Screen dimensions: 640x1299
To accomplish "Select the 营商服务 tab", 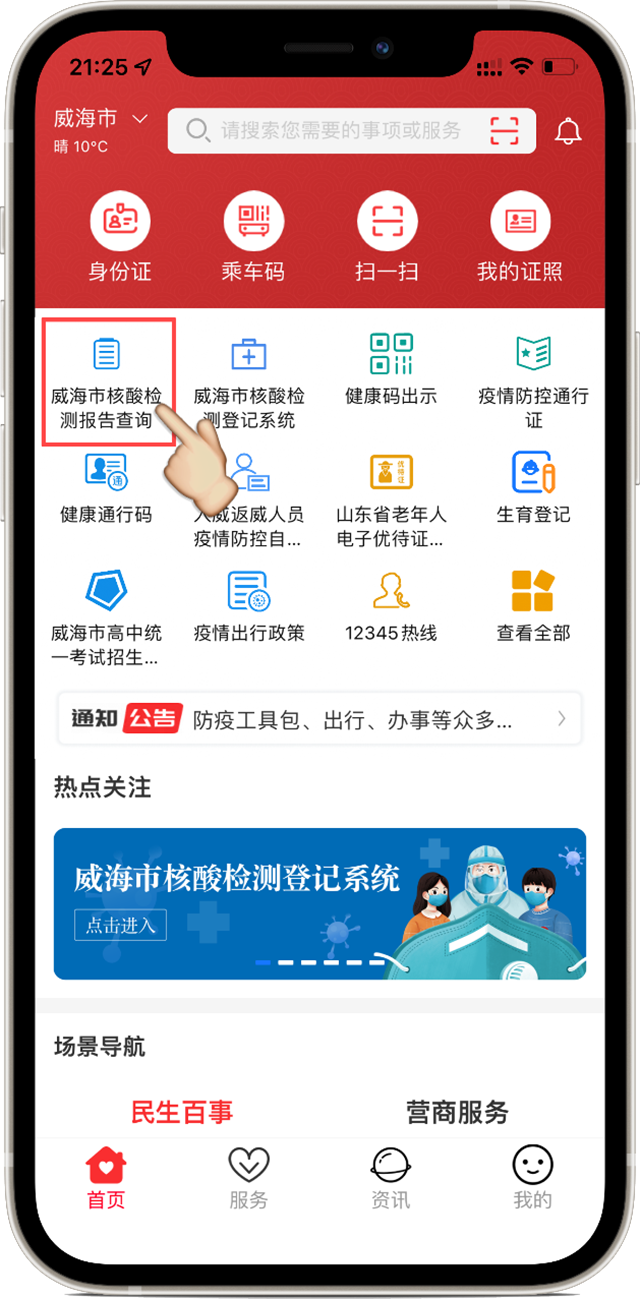I will pyautogui.click(x=457, y=1112).
